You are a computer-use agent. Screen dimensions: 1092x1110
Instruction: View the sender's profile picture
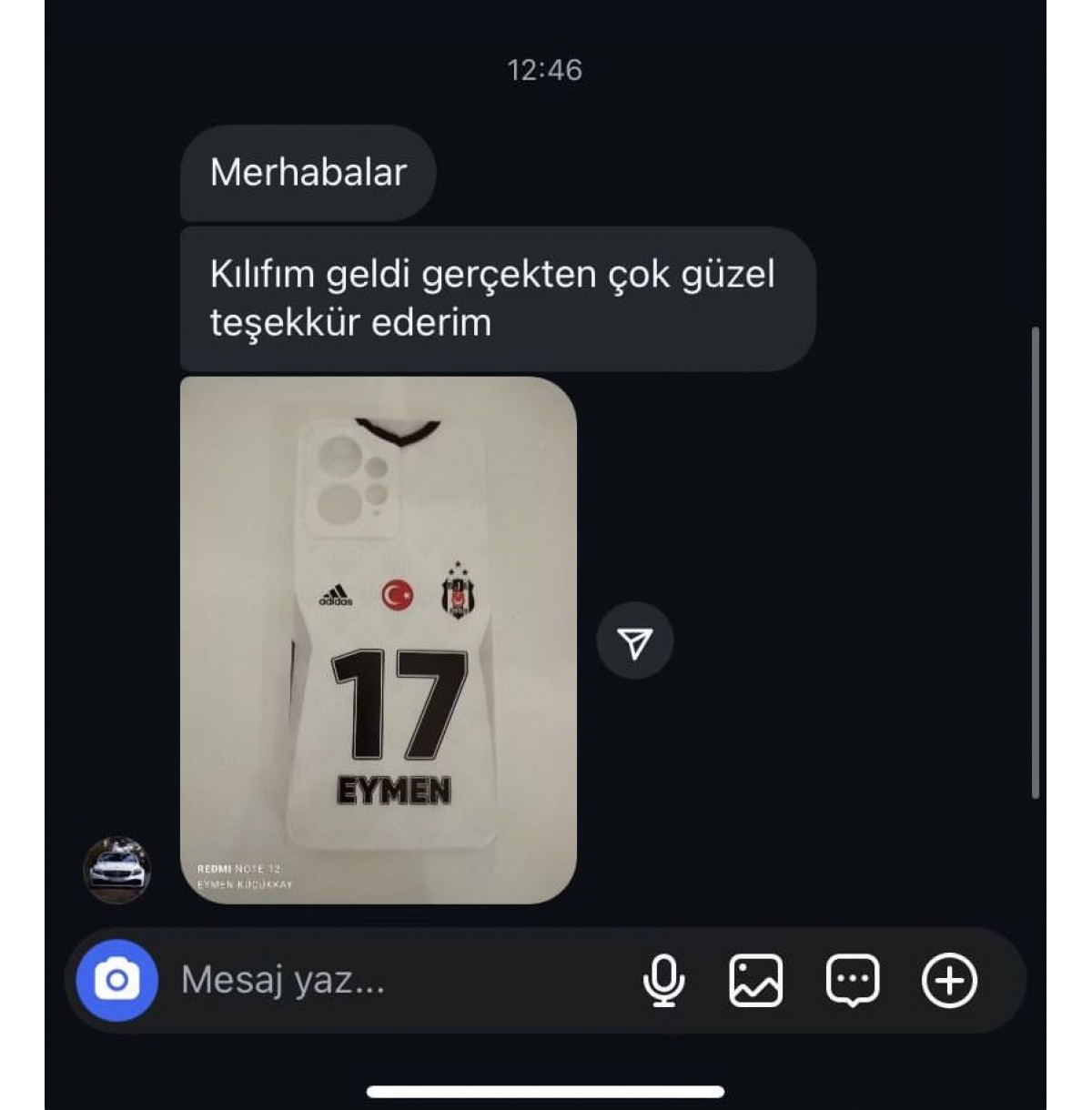pyautogui.click(x=116, y=870)
